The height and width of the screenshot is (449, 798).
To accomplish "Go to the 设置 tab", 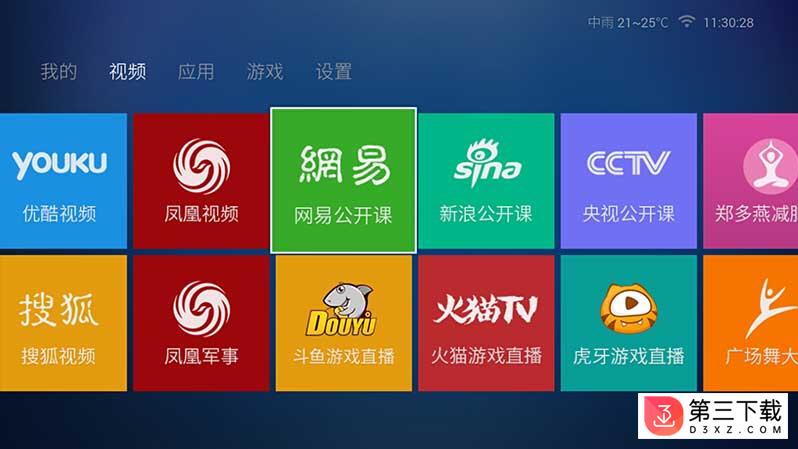I will (x=334, y=72).
